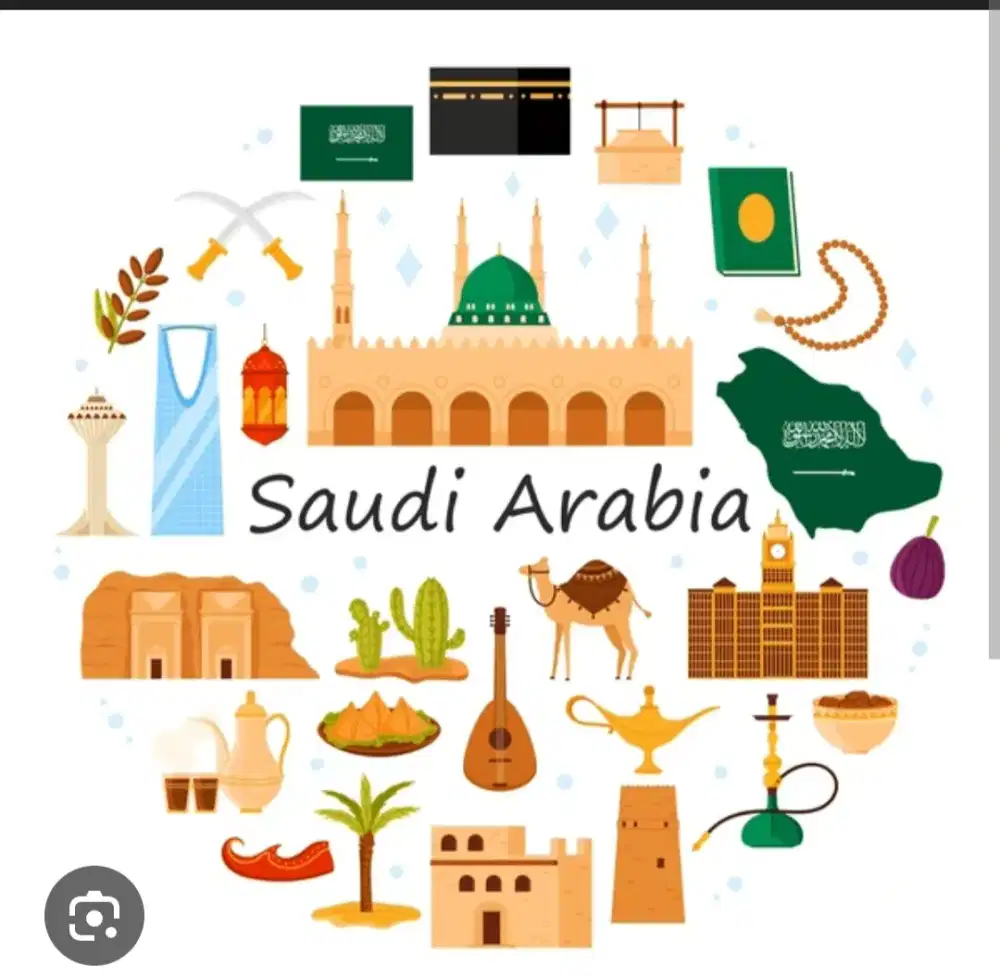Open the visual search lens icon
1000x978 pixels.
pos(94,915)
